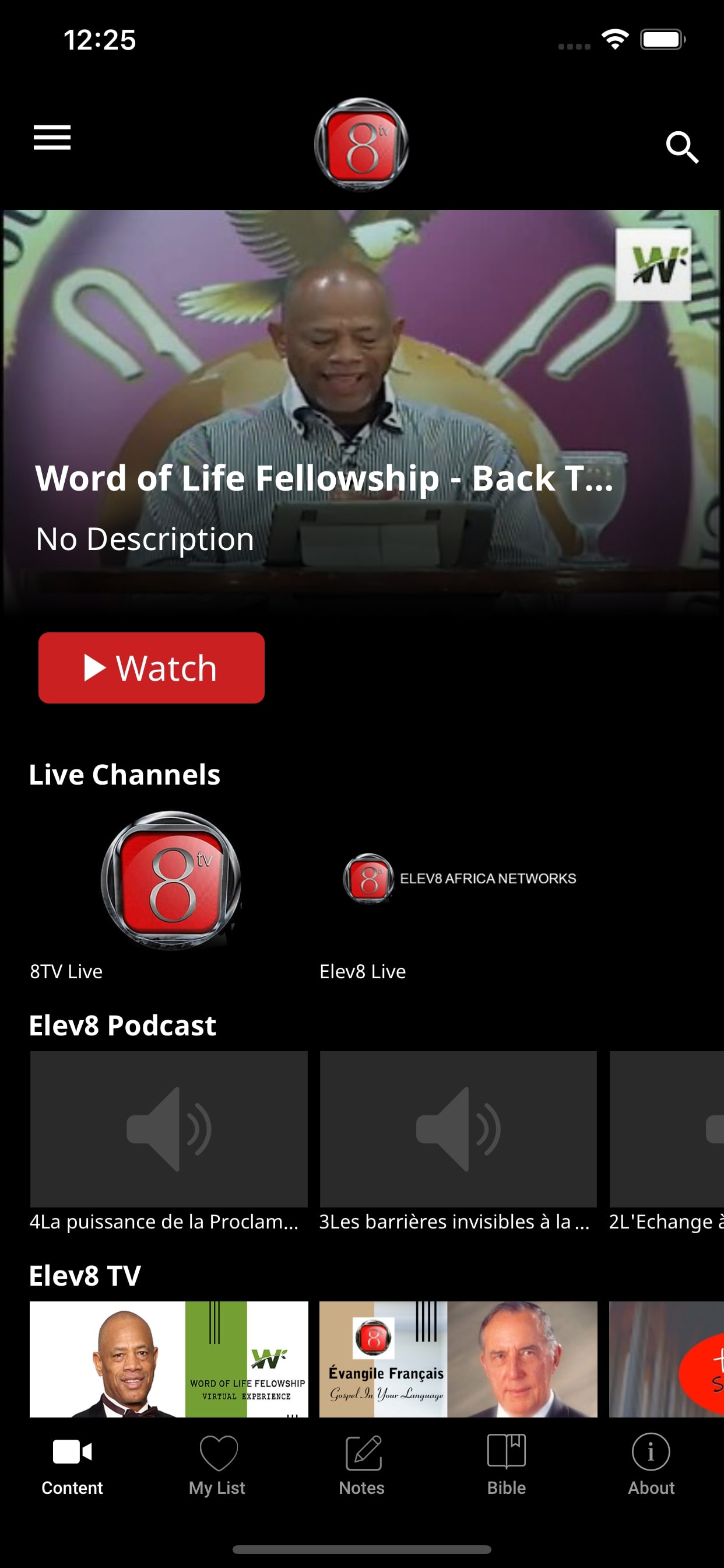Image resolution: width=724 pixels, height=1568 pixels.
Task: Play podcast 4La puissance de la Proclam...
Action: (168, 1140)
